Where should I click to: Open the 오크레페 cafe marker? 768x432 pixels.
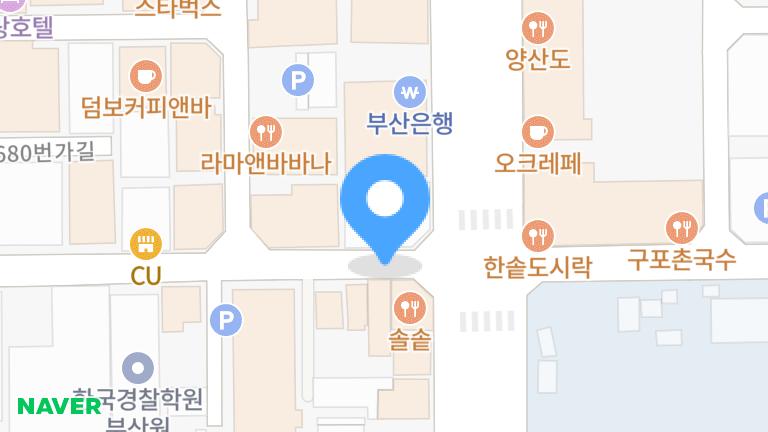(538, 131)
